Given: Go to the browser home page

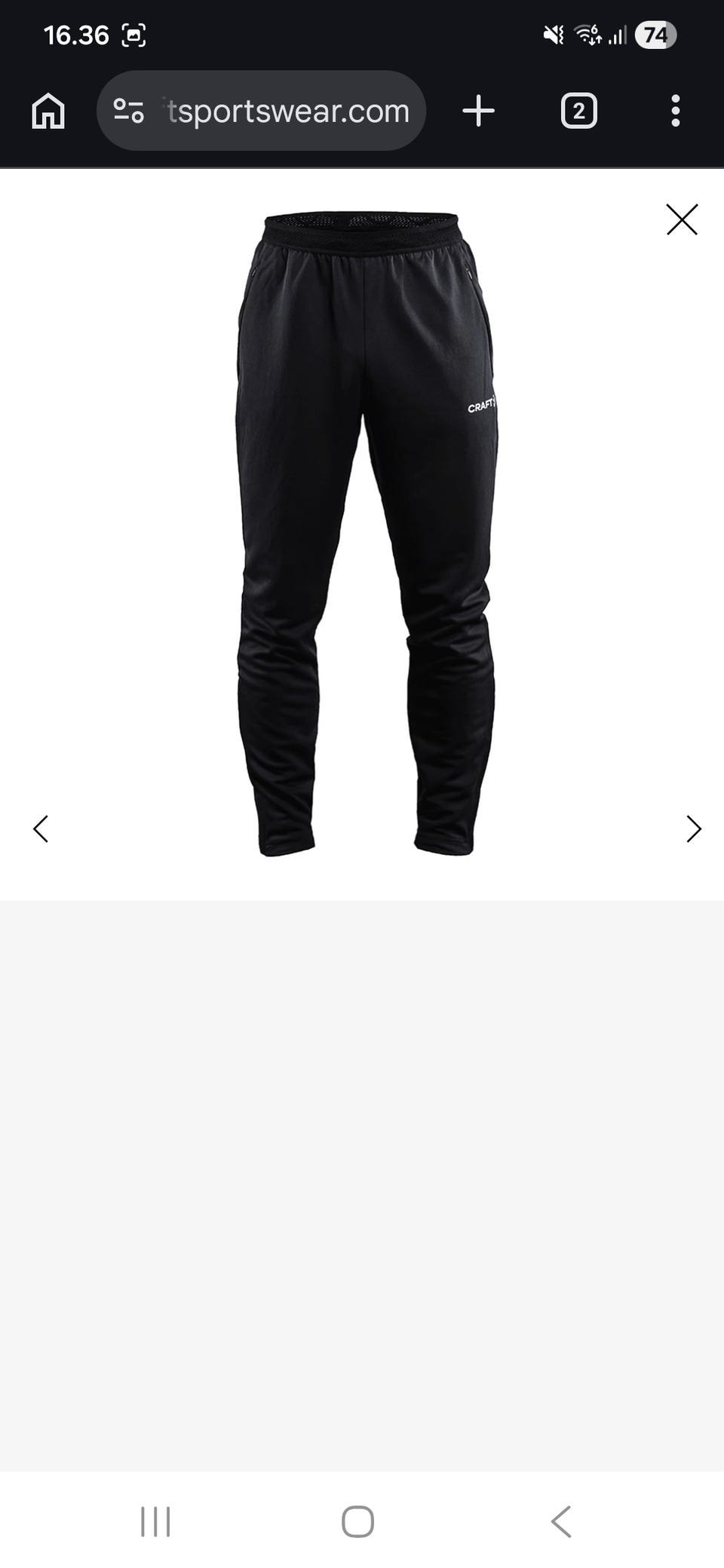Looking at the screenshot, I should pyautogui.click(x=48, y=112).
